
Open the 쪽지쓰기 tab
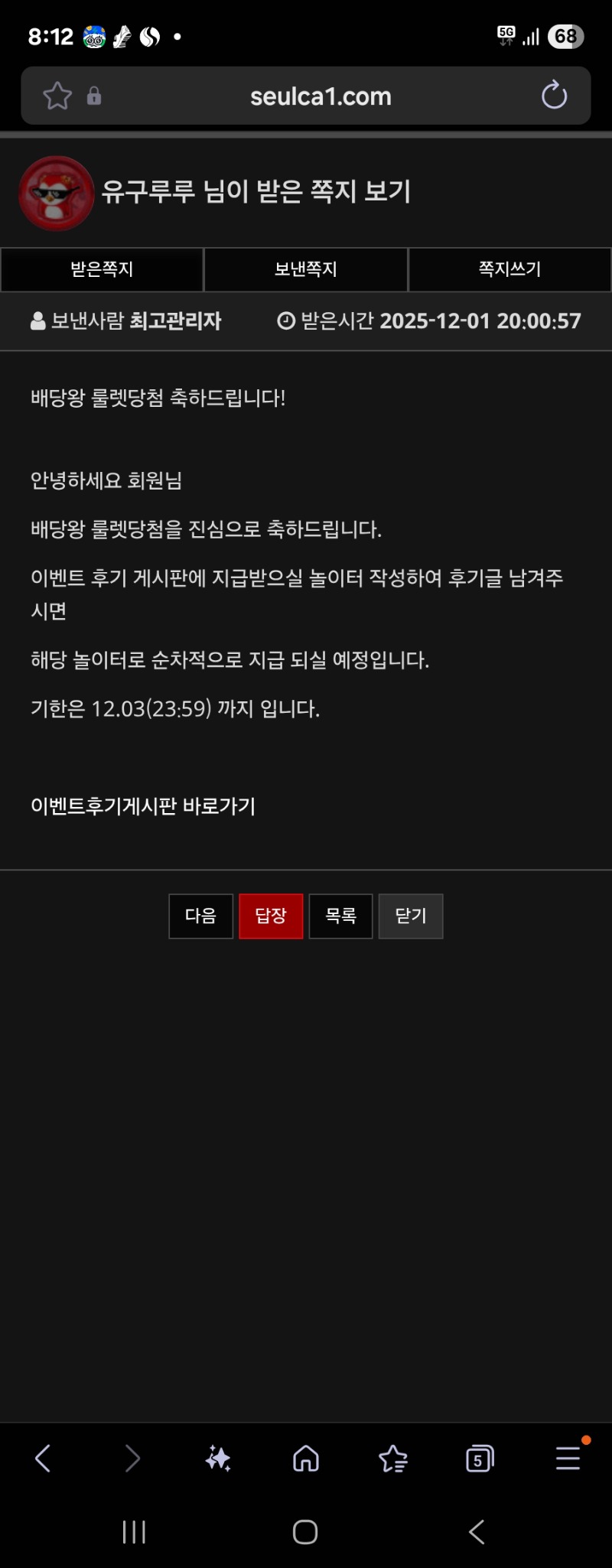click(x=509, y=269)
